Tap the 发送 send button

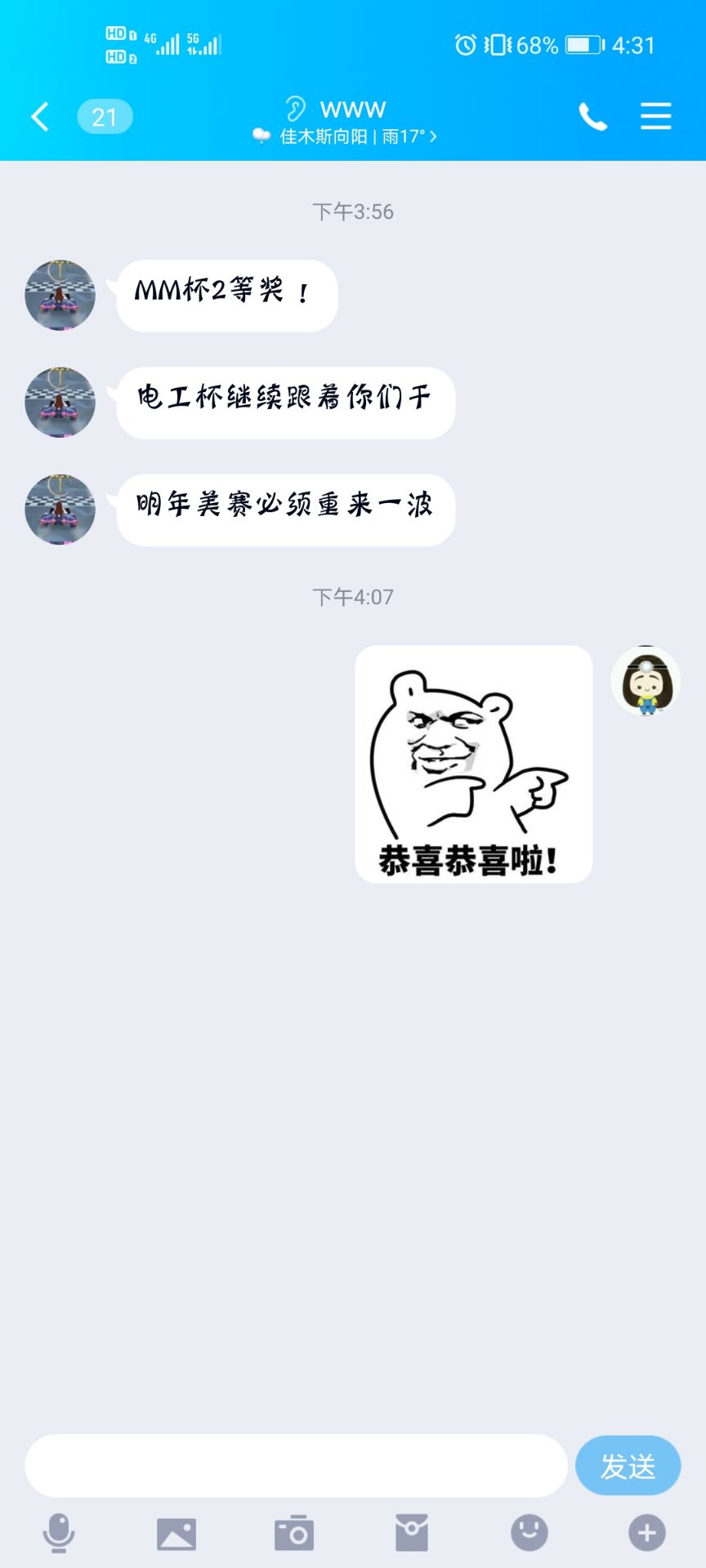click(x=628, y=1466)
